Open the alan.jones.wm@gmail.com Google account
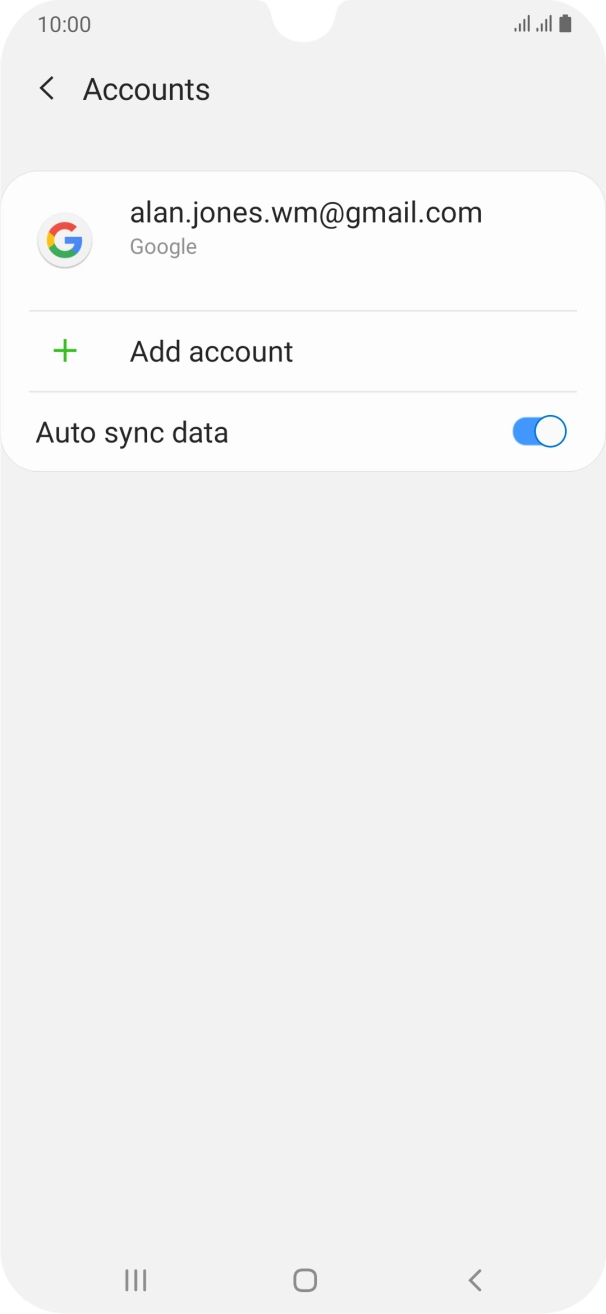Viewport: 606px width, 1314px height. pos(303,241)
